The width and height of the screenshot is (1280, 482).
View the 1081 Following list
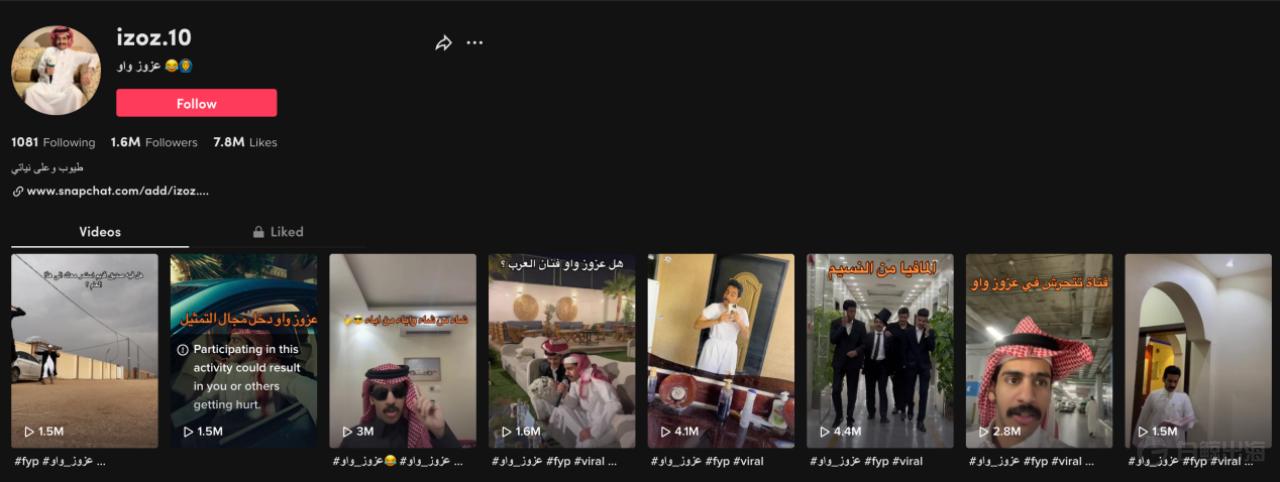point(53,143)
